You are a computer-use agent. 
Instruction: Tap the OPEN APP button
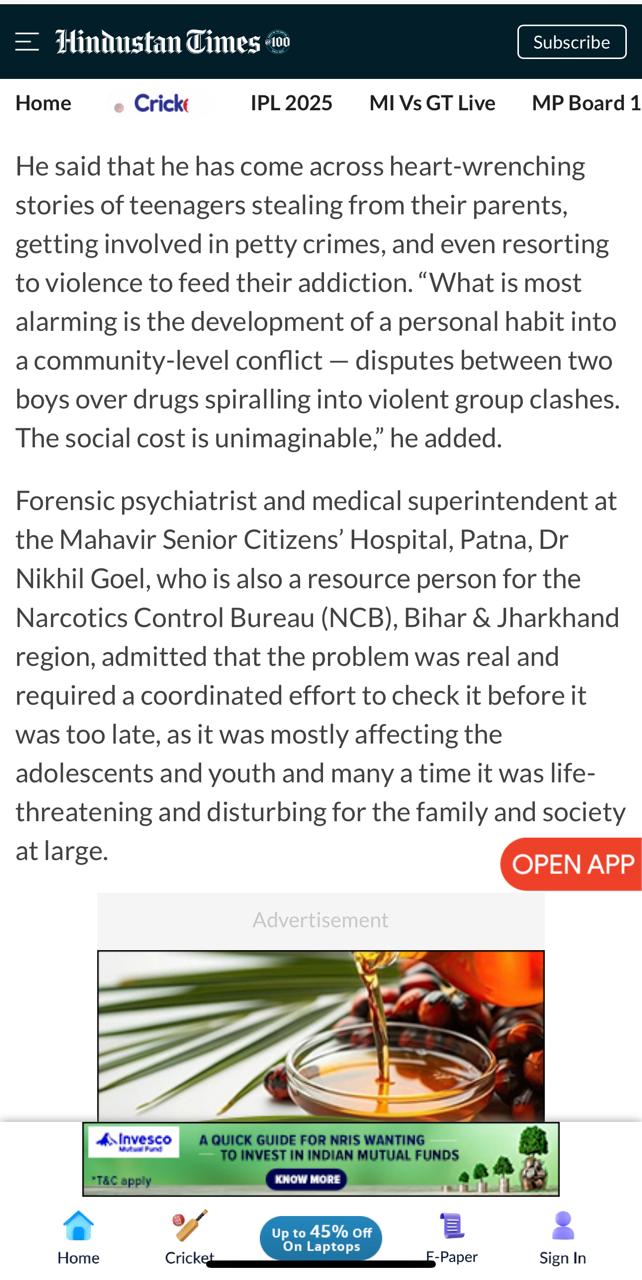572,864
